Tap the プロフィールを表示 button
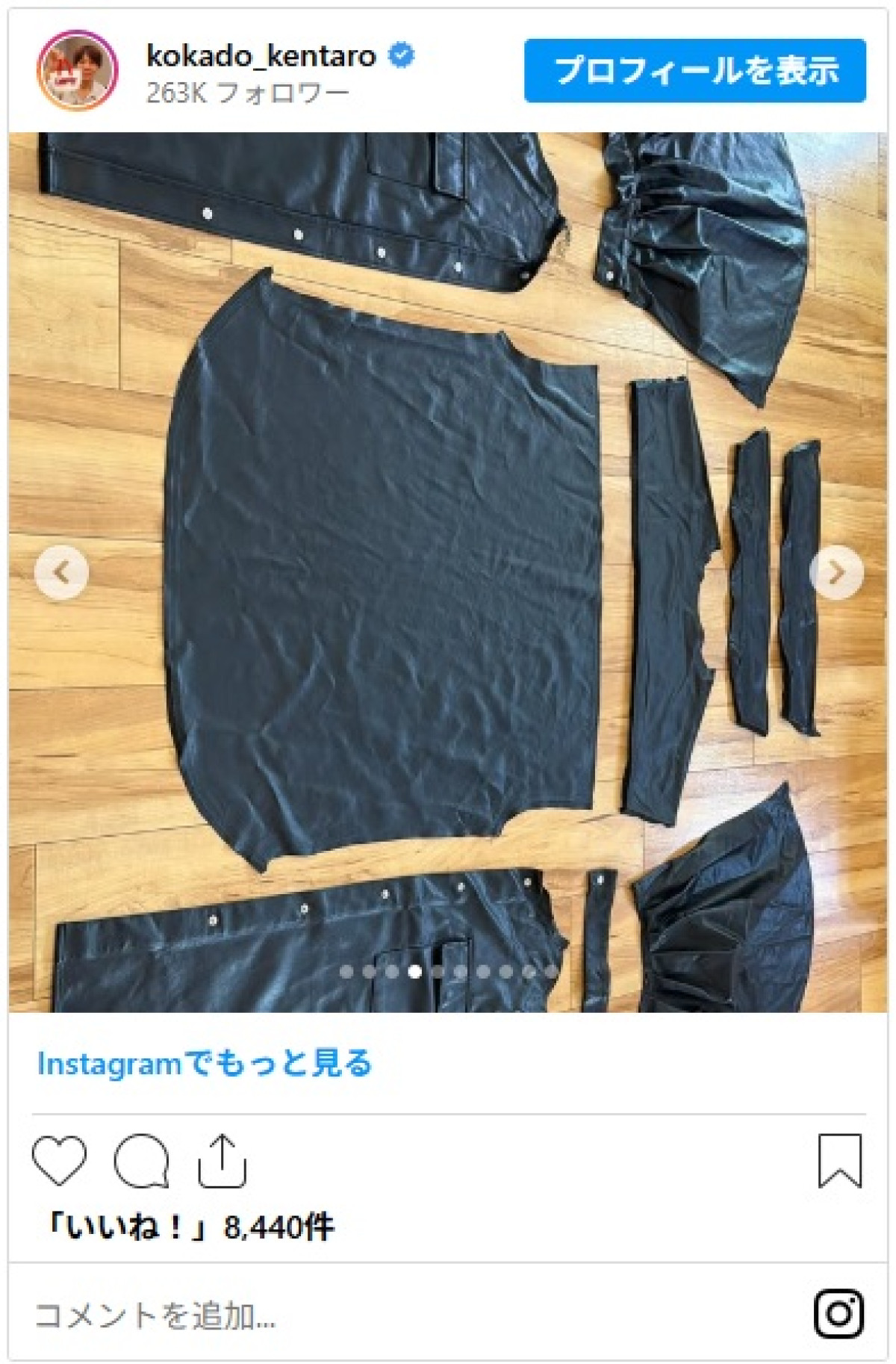Screen dimensions: 896x1364 point(694,71)
